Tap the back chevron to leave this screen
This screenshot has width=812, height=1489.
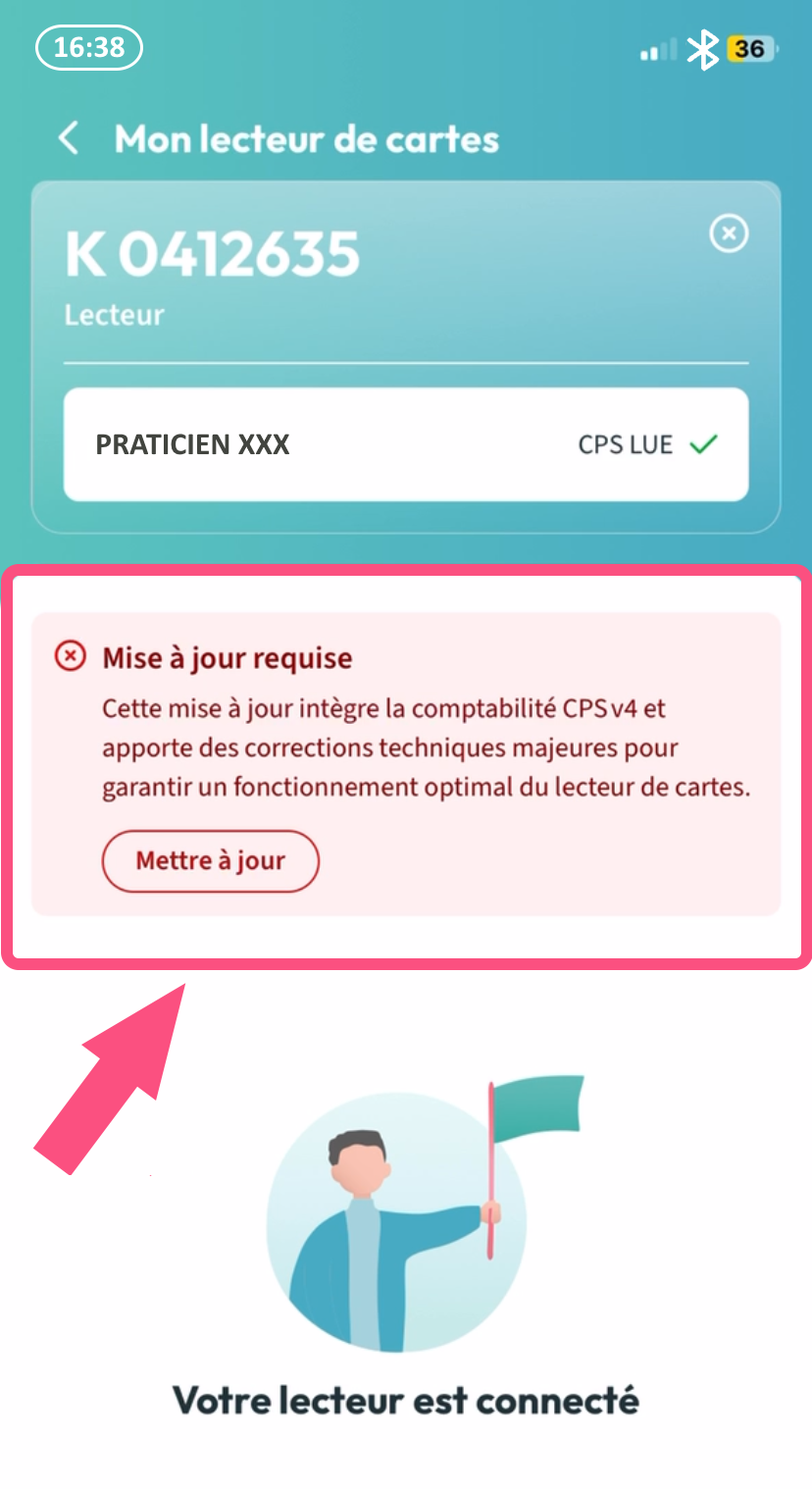67,138
